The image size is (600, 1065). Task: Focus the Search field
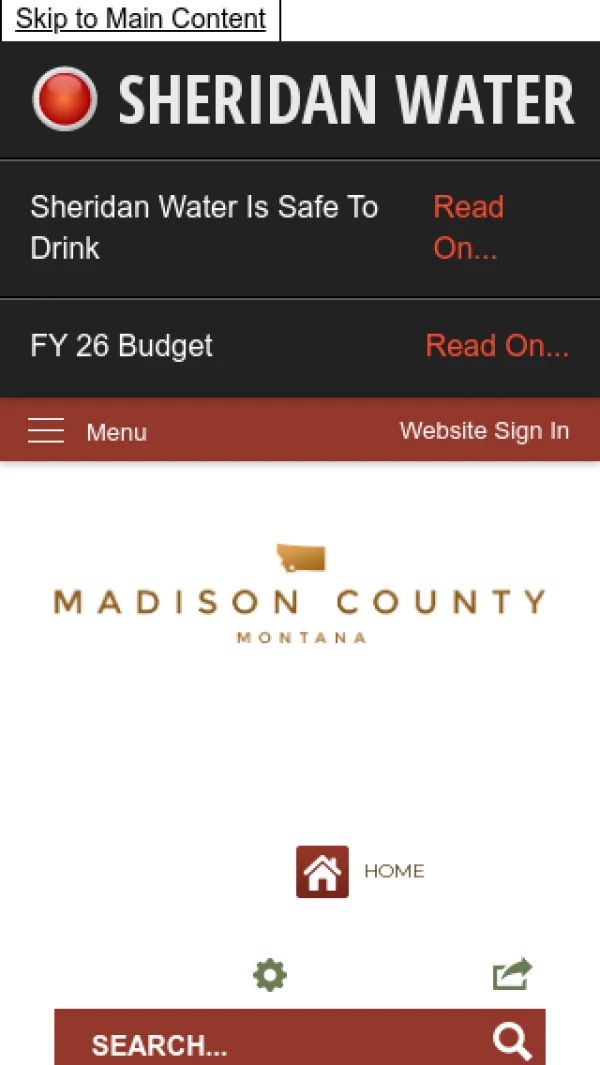click(x=270, y=1045)
